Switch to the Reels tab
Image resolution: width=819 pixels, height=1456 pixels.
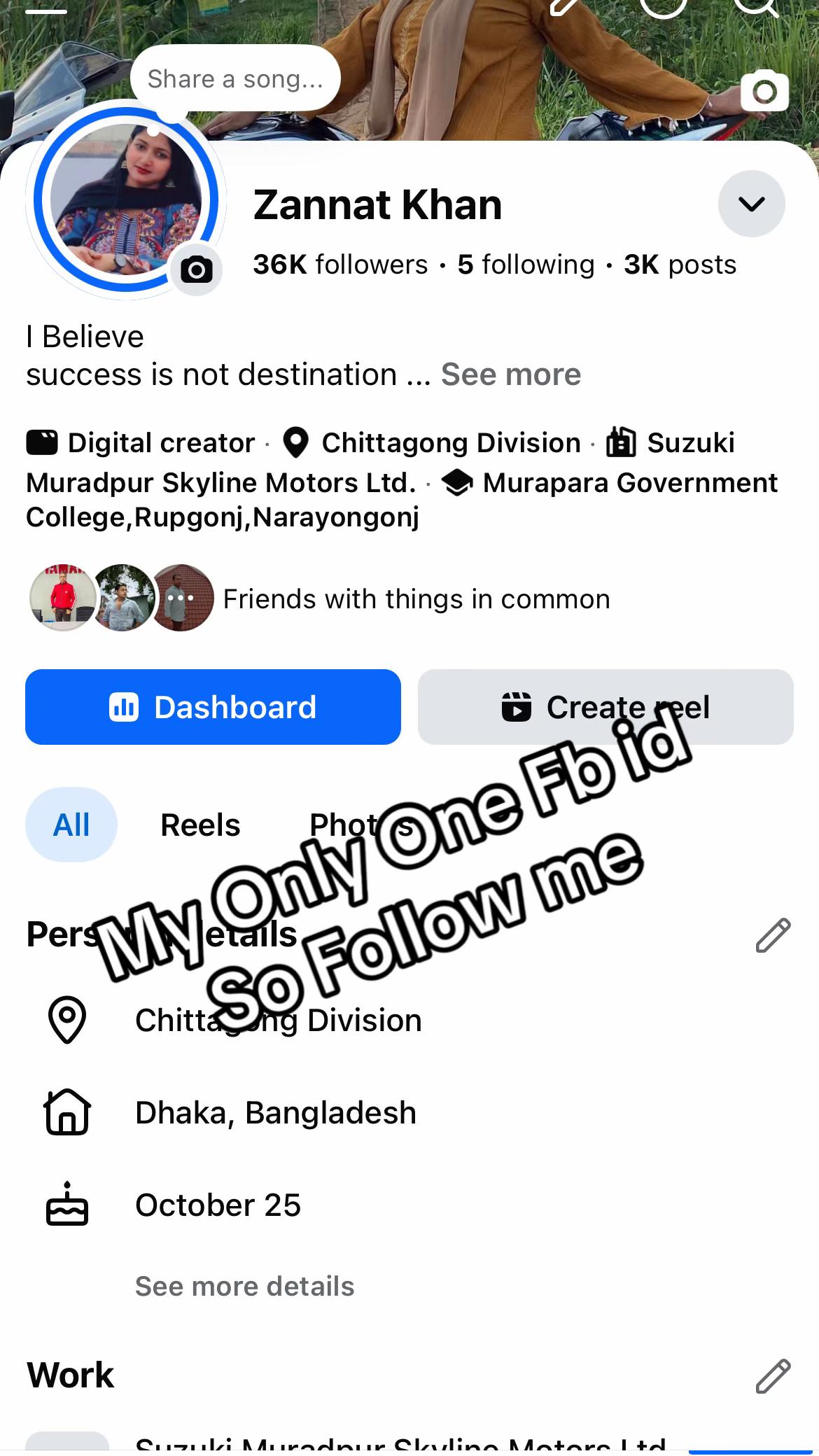click(x=200, y=825)
